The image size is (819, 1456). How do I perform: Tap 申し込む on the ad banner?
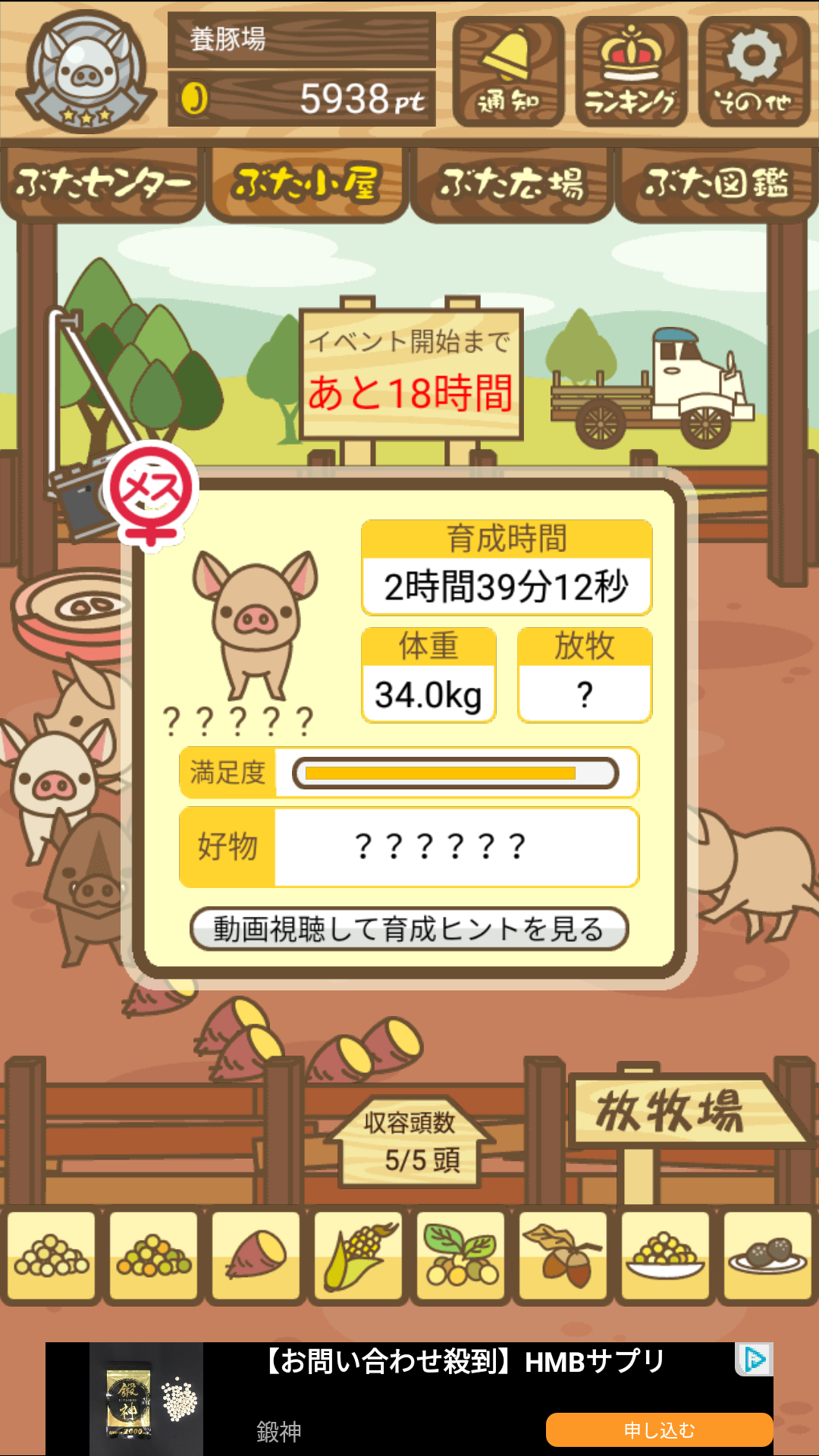point(658,1429)
